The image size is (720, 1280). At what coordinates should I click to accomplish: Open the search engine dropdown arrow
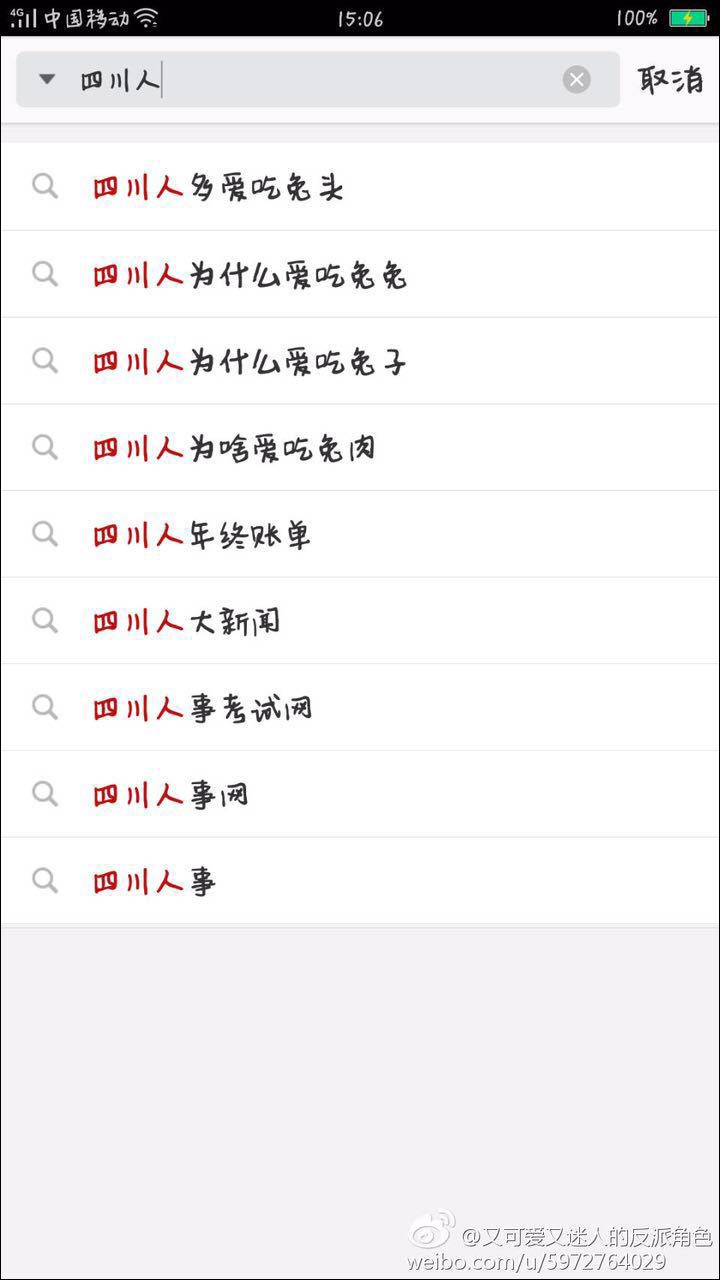click(46, 79)
